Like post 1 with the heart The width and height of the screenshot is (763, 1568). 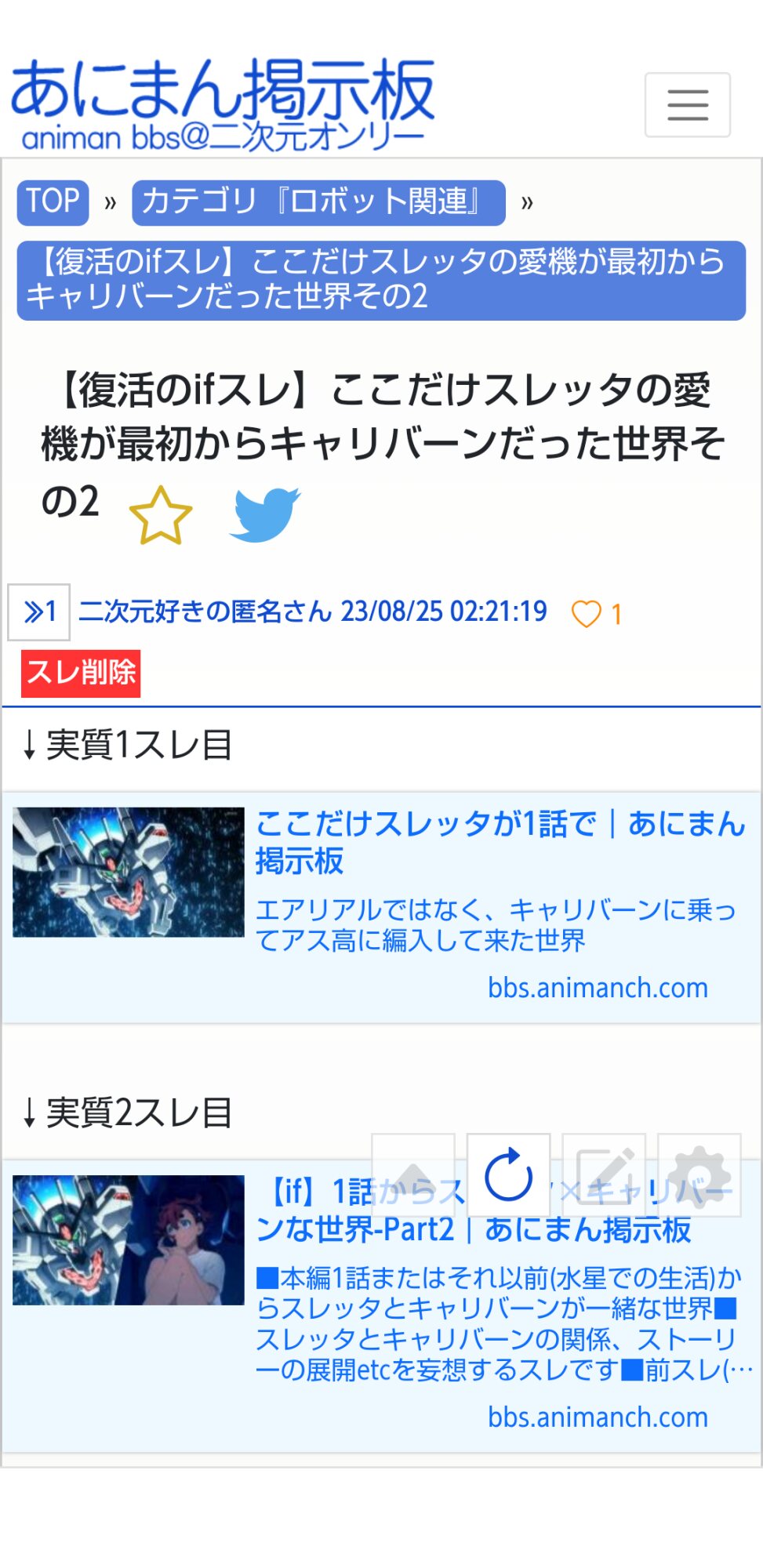[587, 614]
